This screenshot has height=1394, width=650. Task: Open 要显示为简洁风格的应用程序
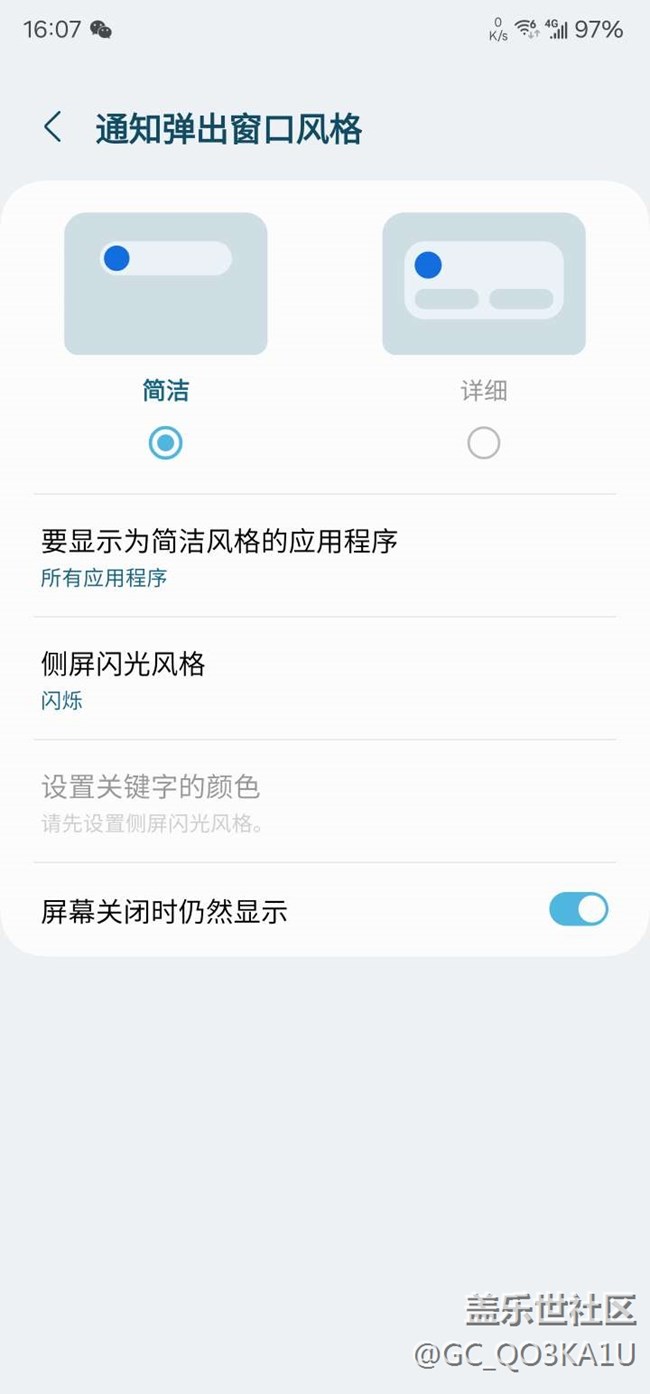(x=325, y=556)
